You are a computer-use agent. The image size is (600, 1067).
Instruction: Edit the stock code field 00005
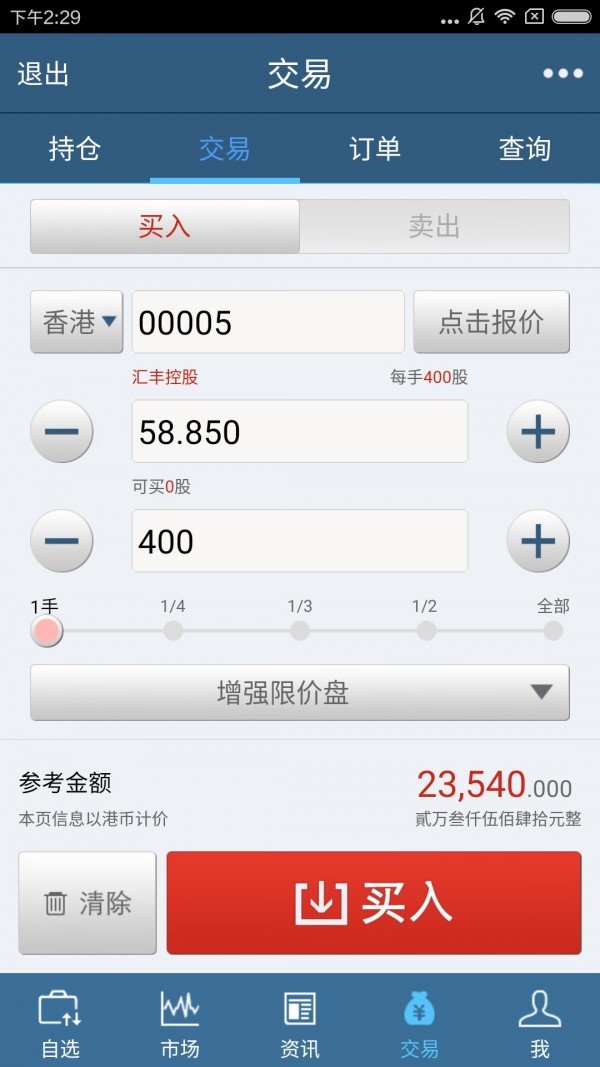[x=268, y=322]
